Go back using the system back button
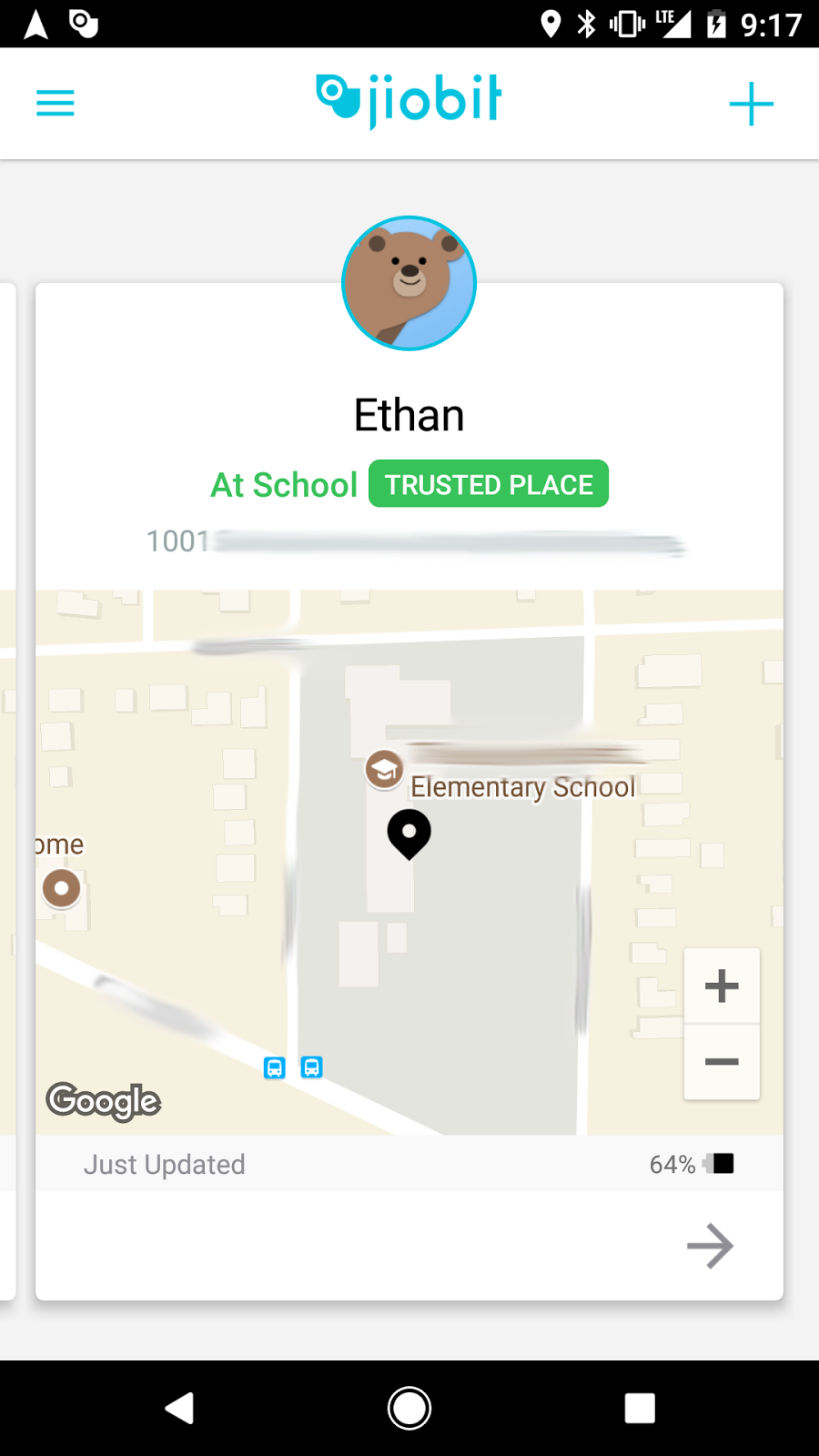The image size is (819, 1456). pyautogui.click(x=179, y=1408)
